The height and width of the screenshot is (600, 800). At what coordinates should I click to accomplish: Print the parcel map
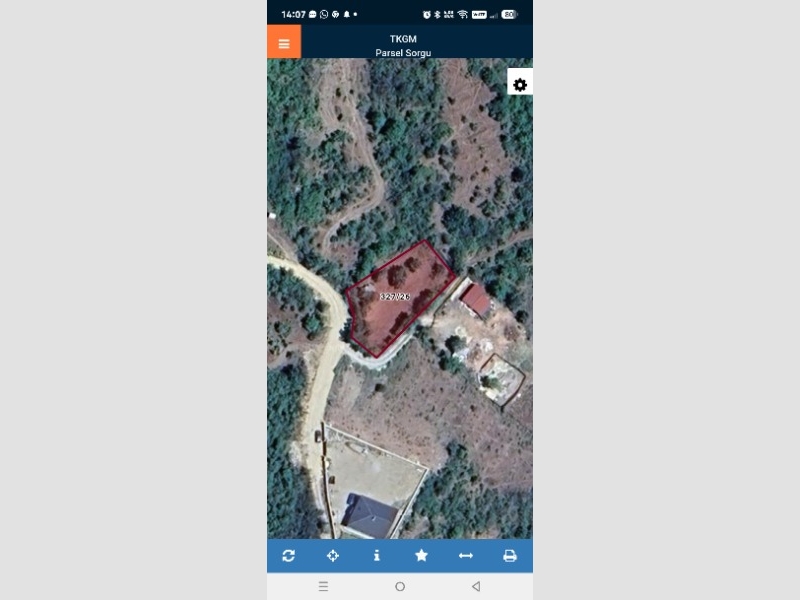(509, 556)
